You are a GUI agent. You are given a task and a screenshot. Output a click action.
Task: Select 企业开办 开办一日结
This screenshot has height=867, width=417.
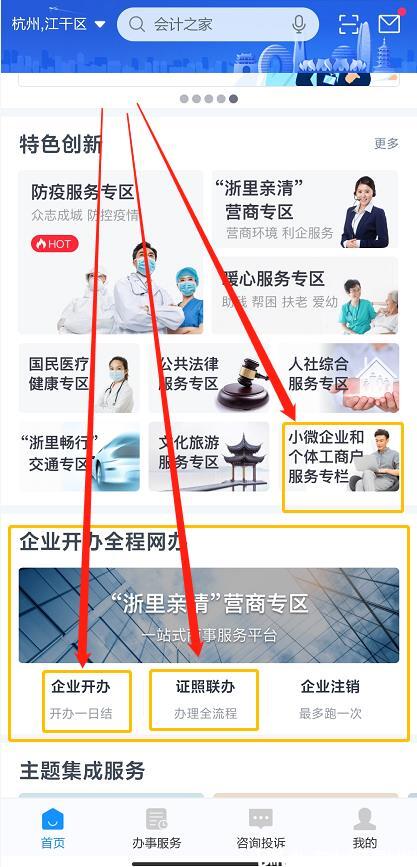[87, 701]
